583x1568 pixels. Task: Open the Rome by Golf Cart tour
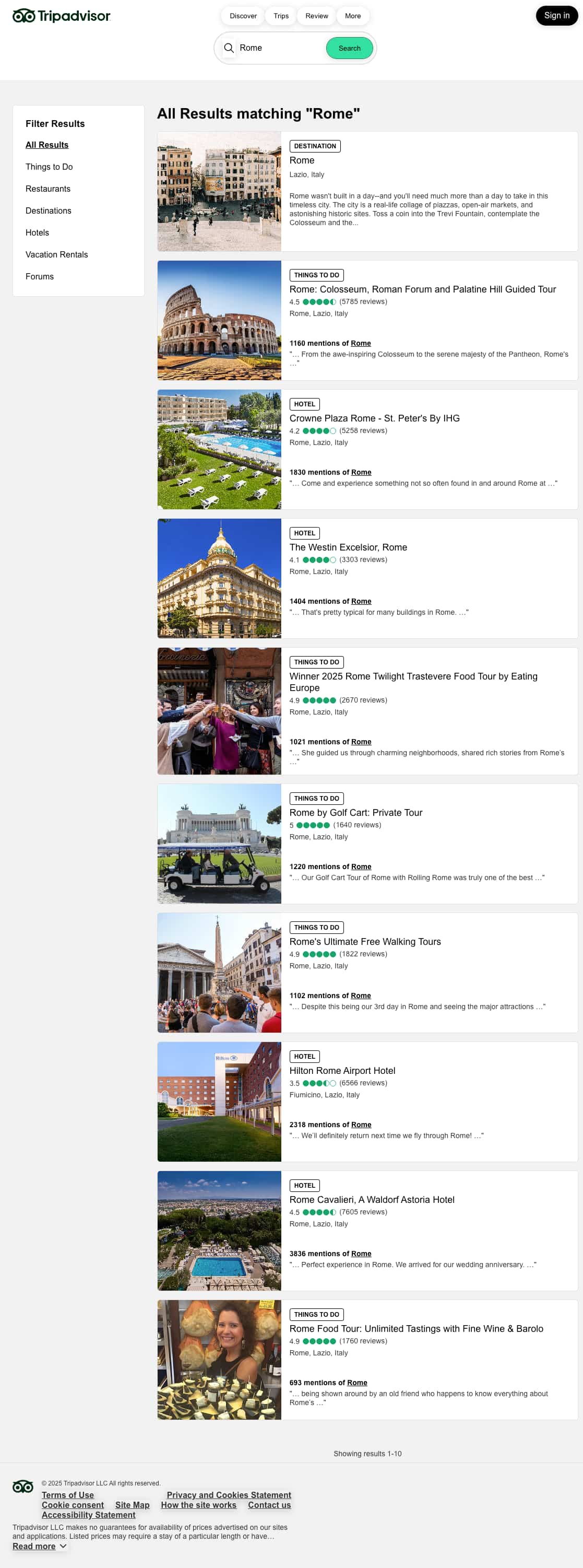[355, 813]
